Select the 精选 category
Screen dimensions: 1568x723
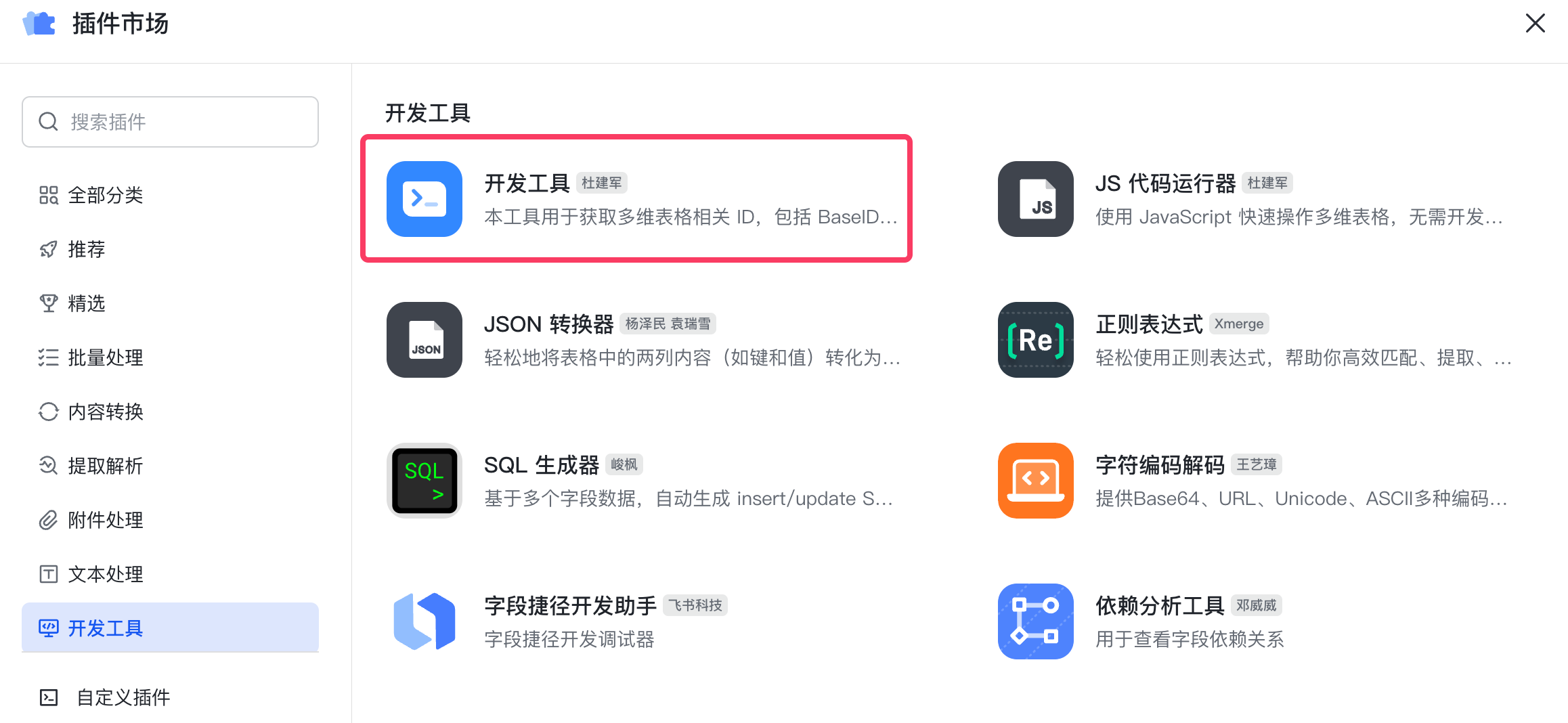[x=87, y=304]
